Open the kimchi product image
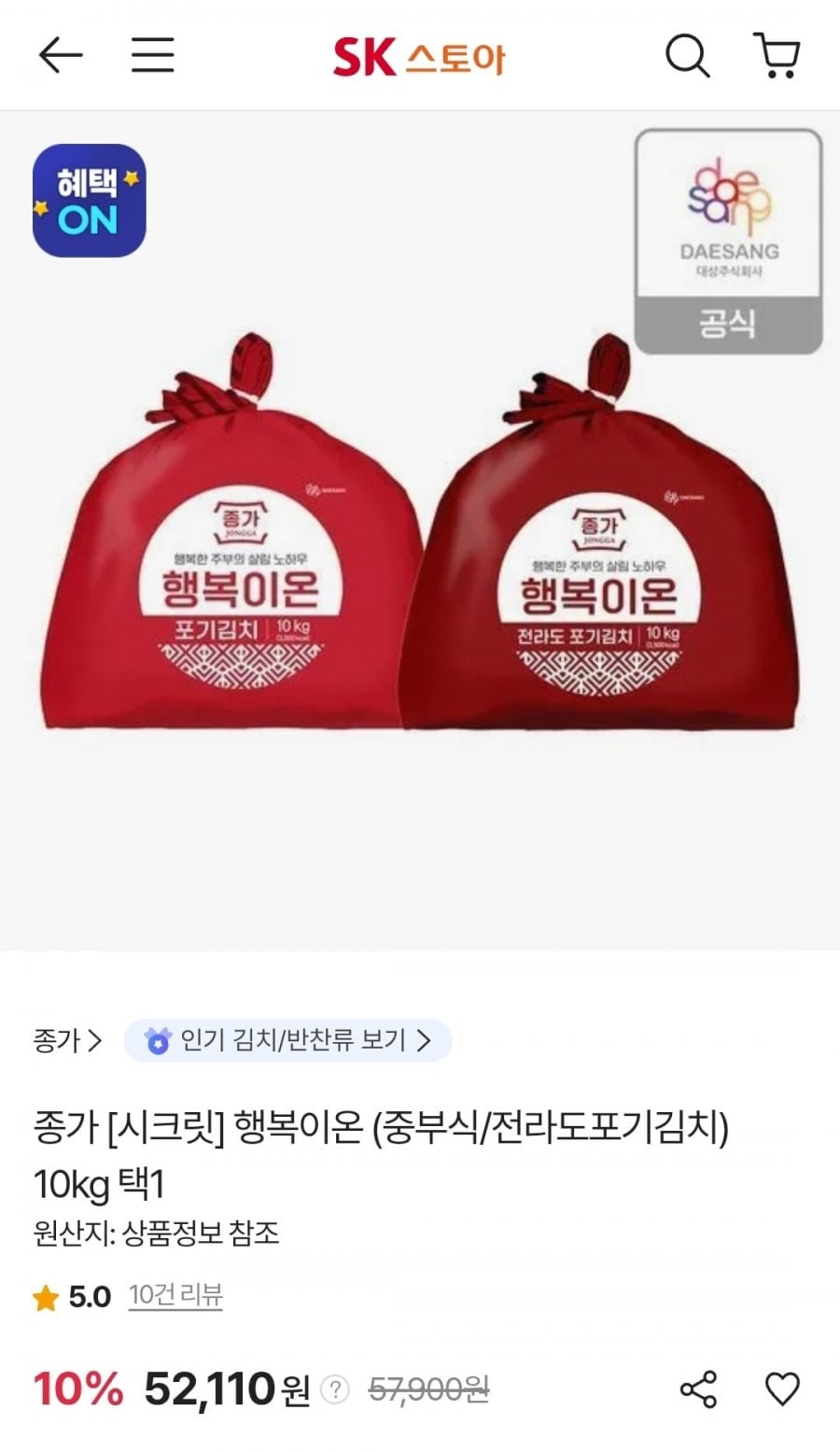 tap(420, 532)
